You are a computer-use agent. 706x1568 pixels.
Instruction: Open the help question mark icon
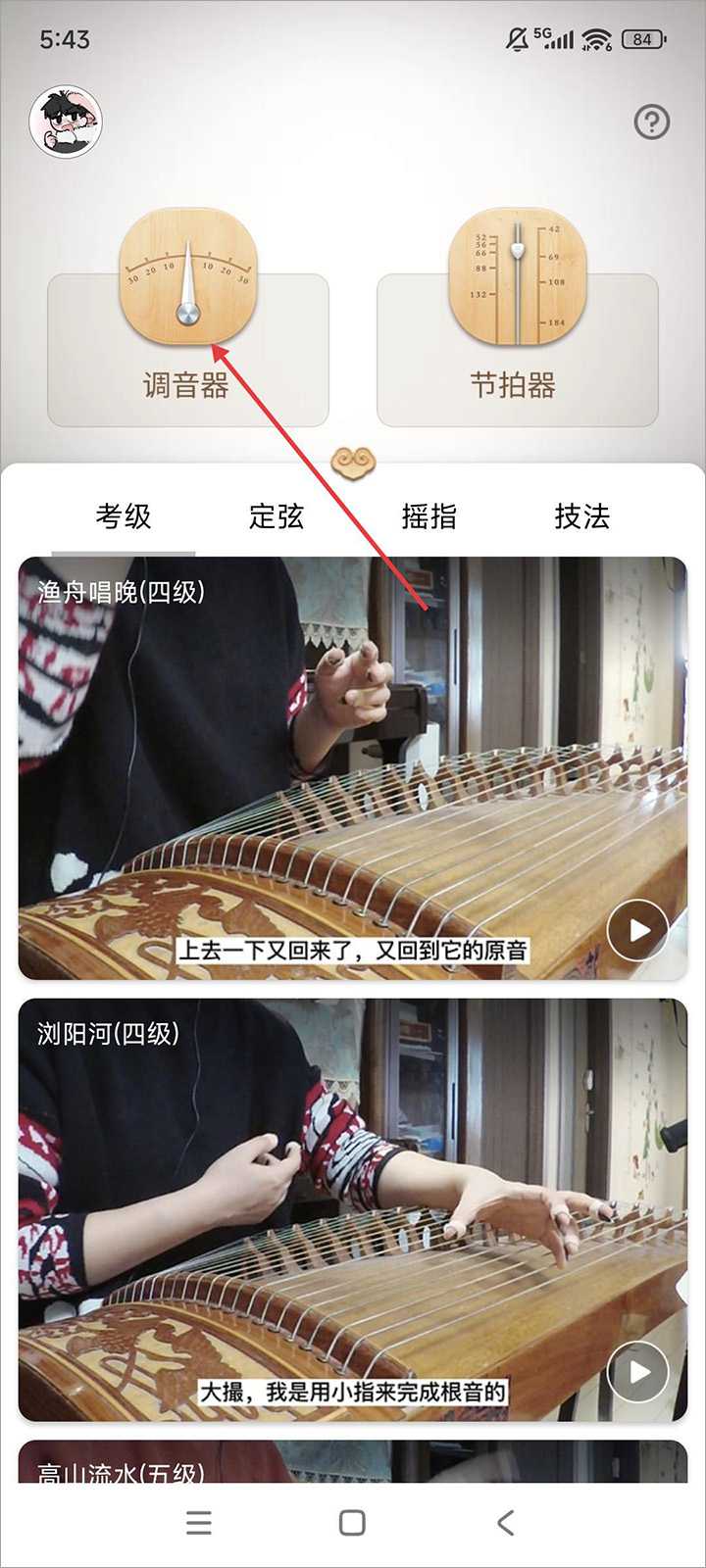click(652, 122)
